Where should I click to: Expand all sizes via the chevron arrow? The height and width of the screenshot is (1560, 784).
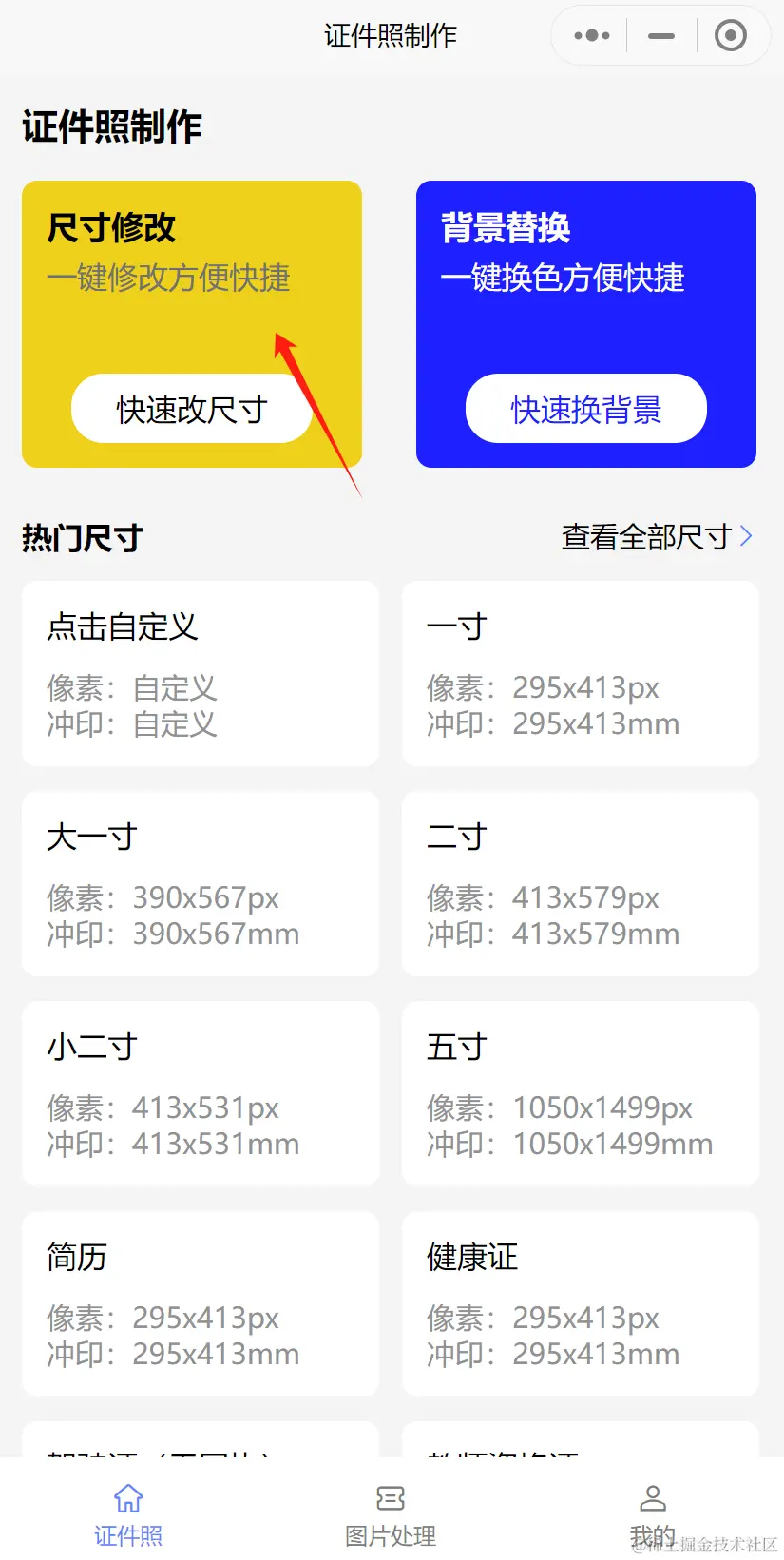(748, 536)
